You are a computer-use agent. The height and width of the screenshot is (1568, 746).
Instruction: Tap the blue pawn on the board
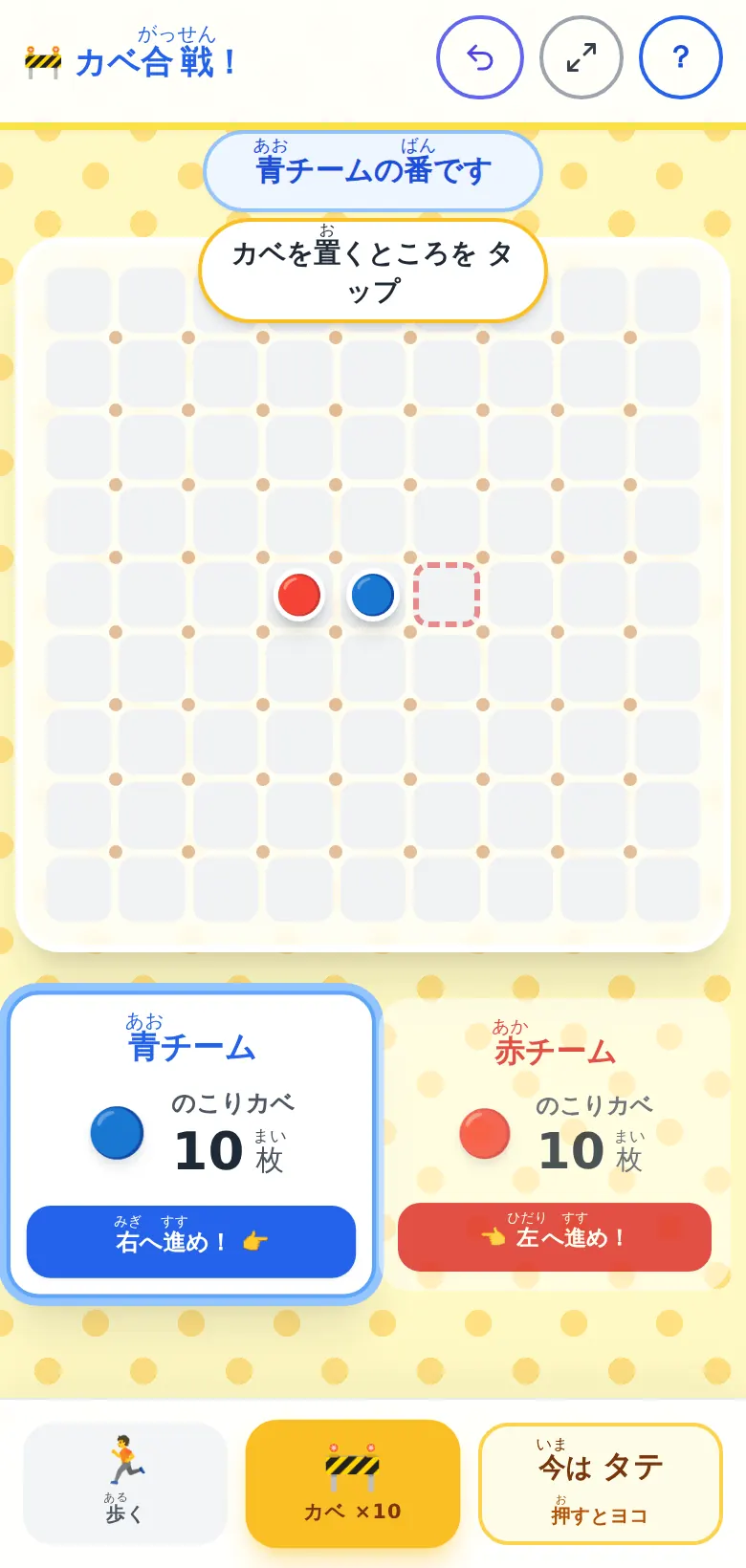coord(373,595)
